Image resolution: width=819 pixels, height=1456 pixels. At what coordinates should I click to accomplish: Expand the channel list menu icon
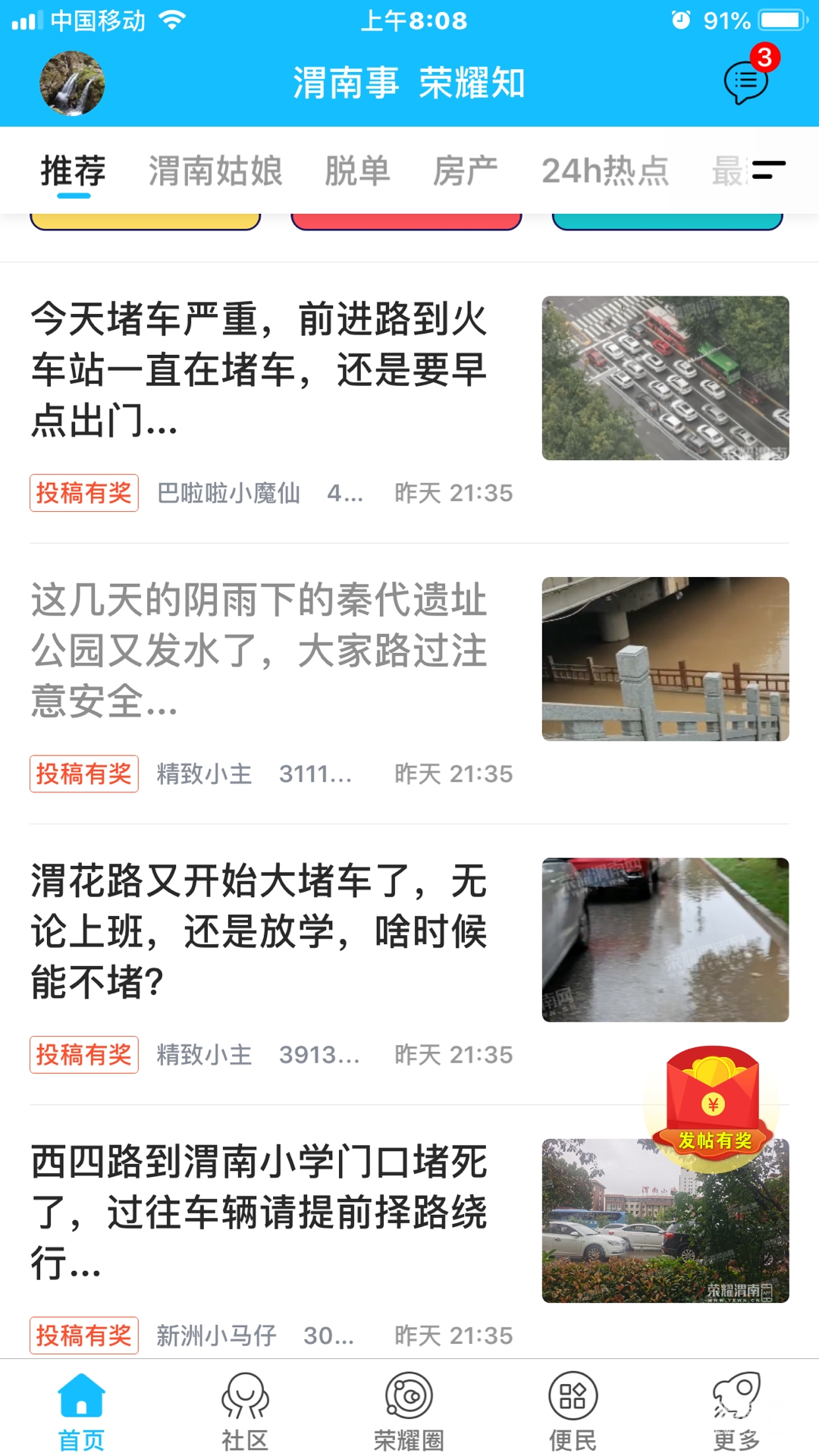point(768,171)
